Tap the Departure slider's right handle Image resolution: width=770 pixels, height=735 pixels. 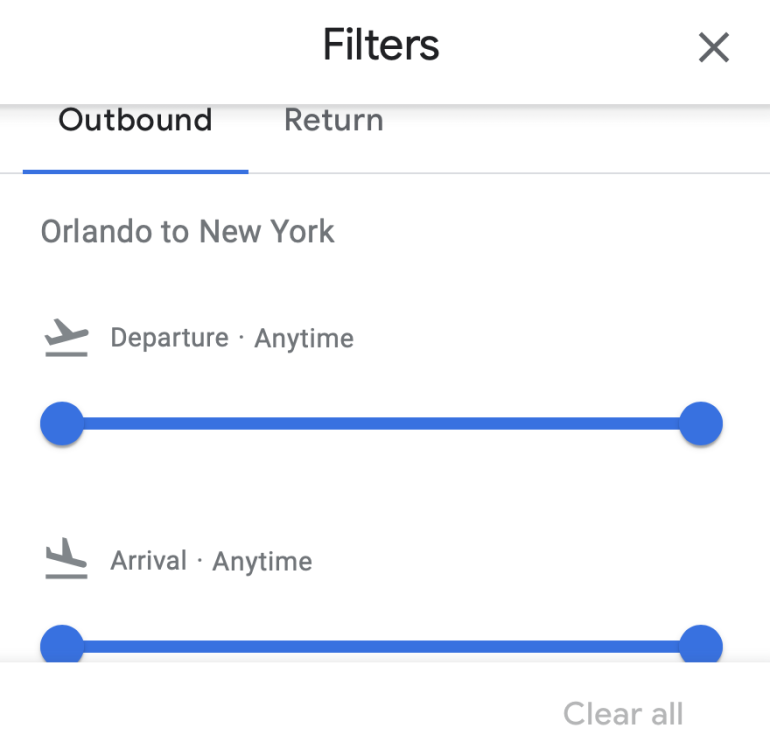click(x=700, y=424)
